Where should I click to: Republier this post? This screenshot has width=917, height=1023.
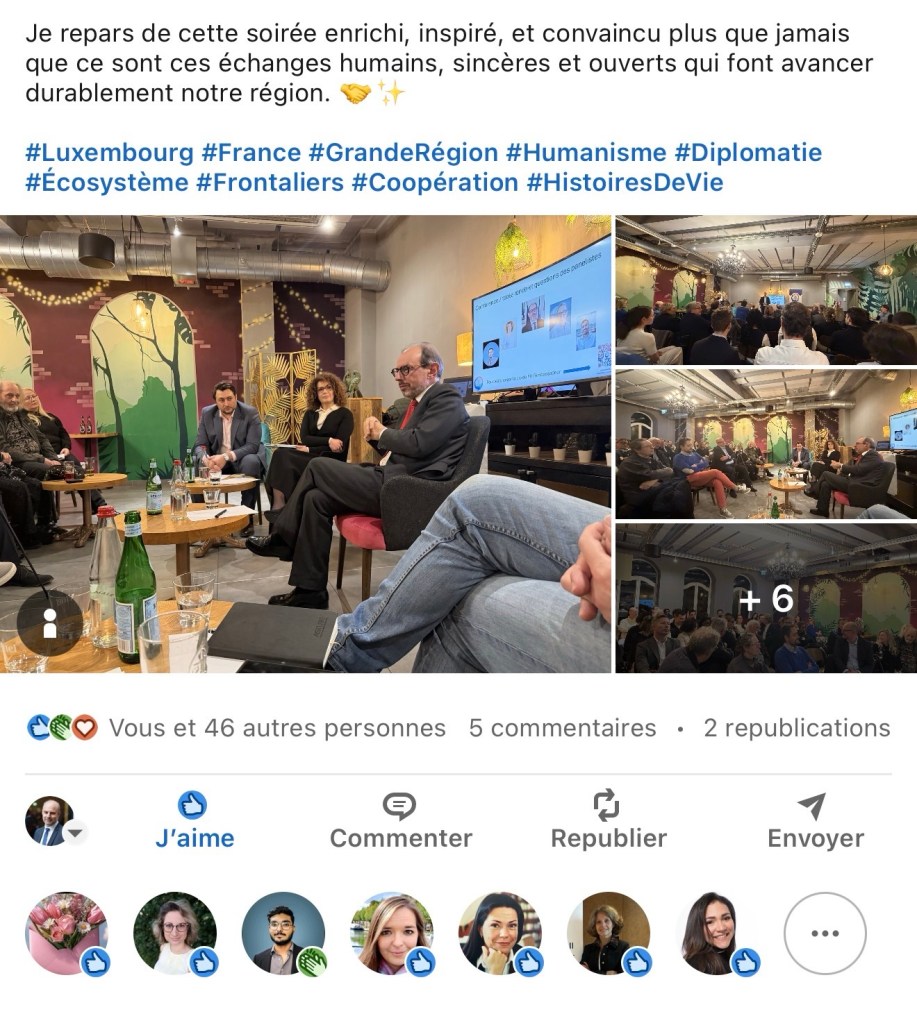click(608, 821)
